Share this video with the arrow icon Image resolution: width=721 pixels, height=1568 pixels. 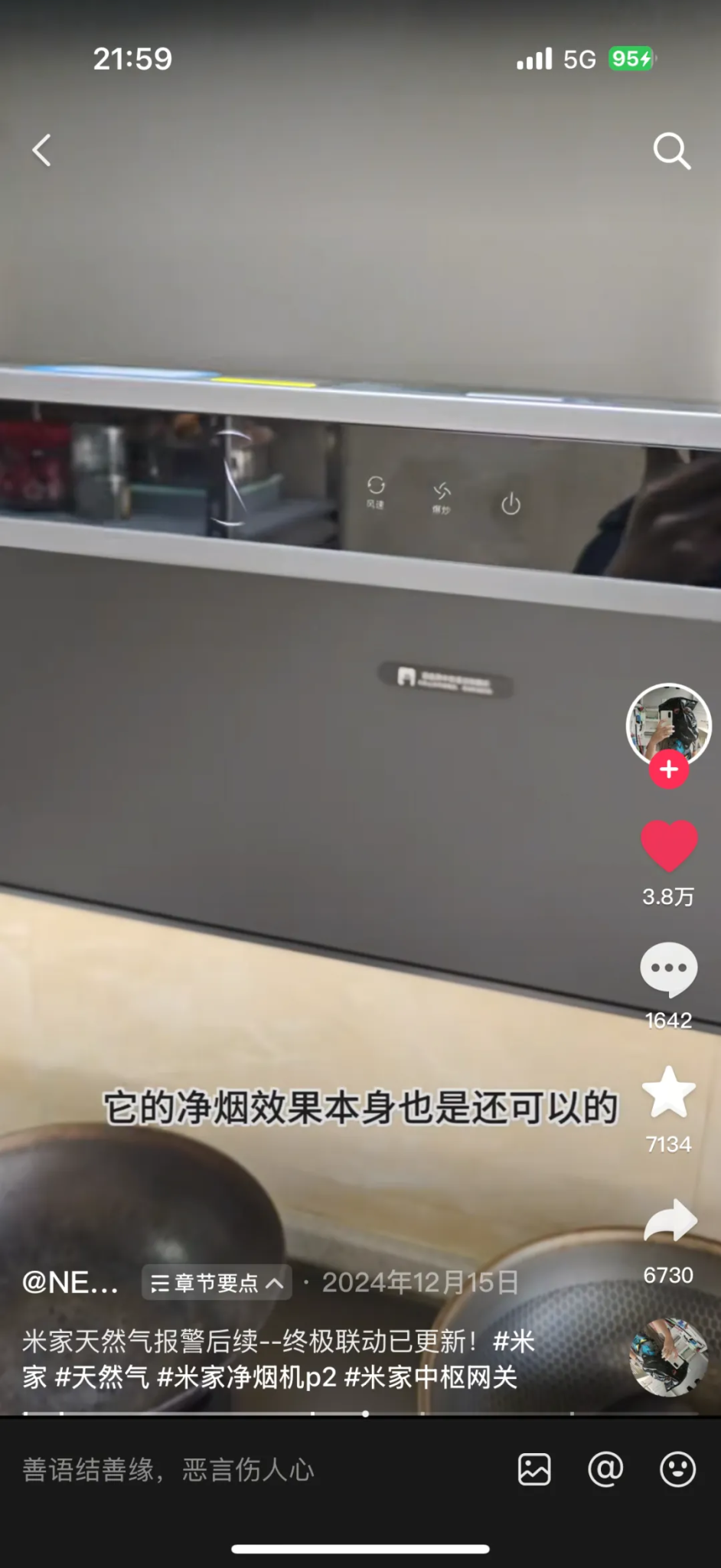pyautogui.click(x=670, y=1220)
